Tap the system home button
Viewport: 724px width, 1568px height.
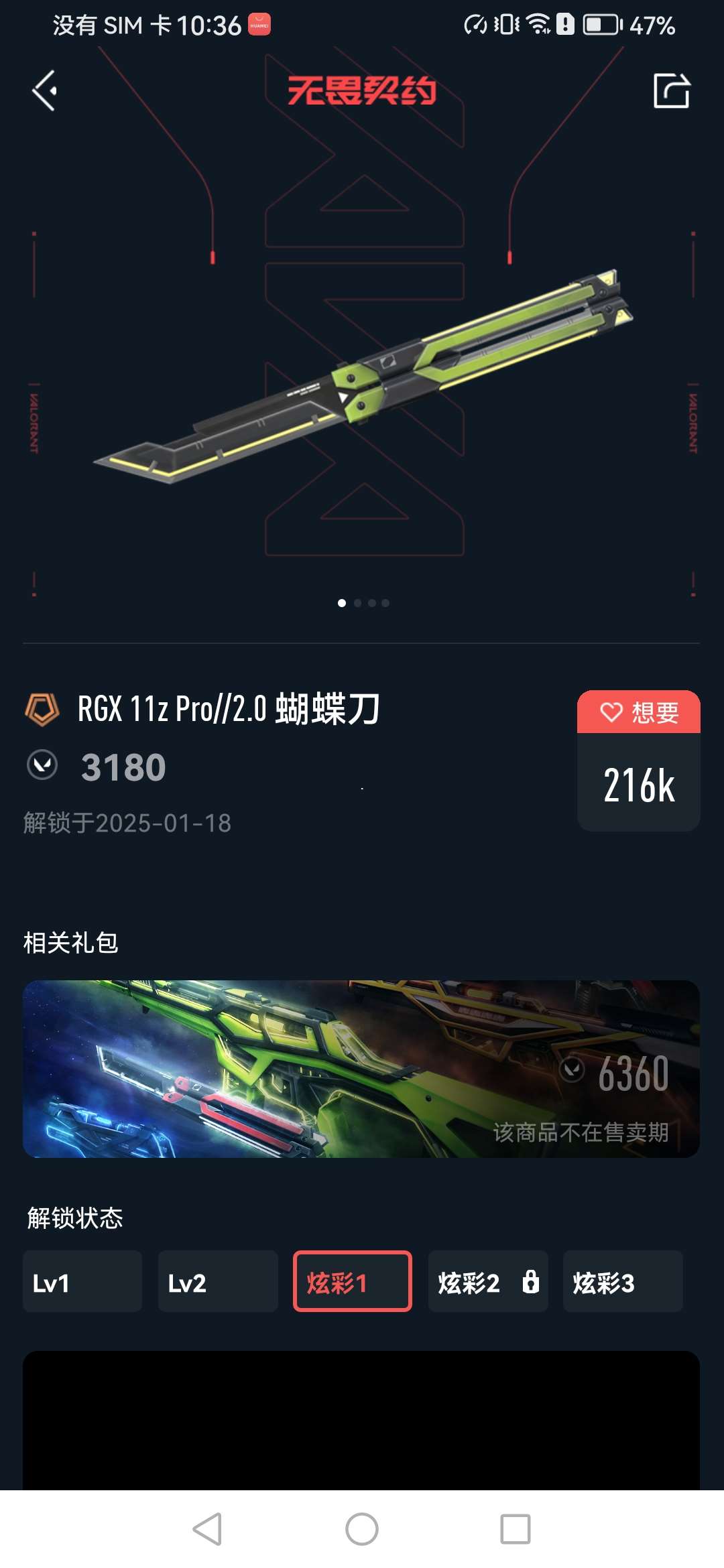click(x=362, y=1529)
